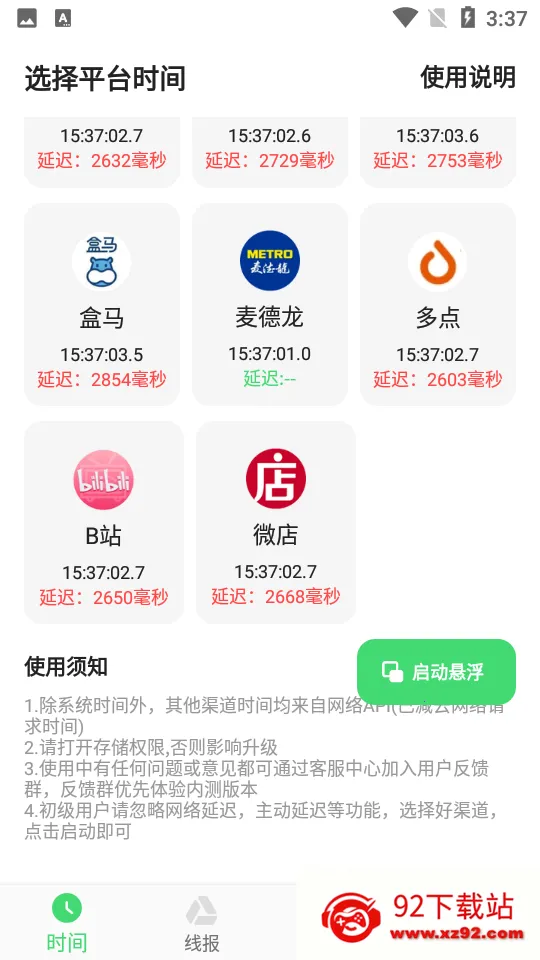
Task: Tap the 启动悬浮 floating button
Action: 437,672
